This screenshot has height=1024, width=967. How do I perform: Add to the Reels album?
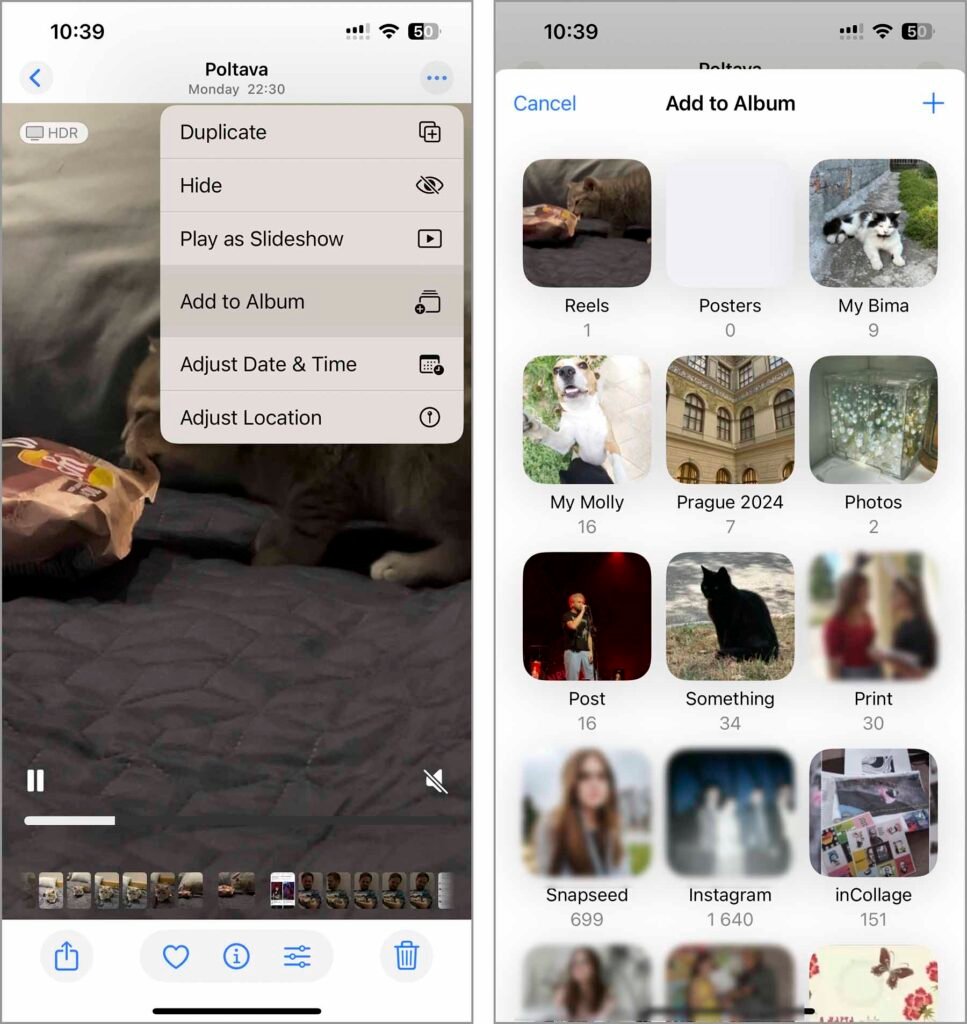pos(587,223)
